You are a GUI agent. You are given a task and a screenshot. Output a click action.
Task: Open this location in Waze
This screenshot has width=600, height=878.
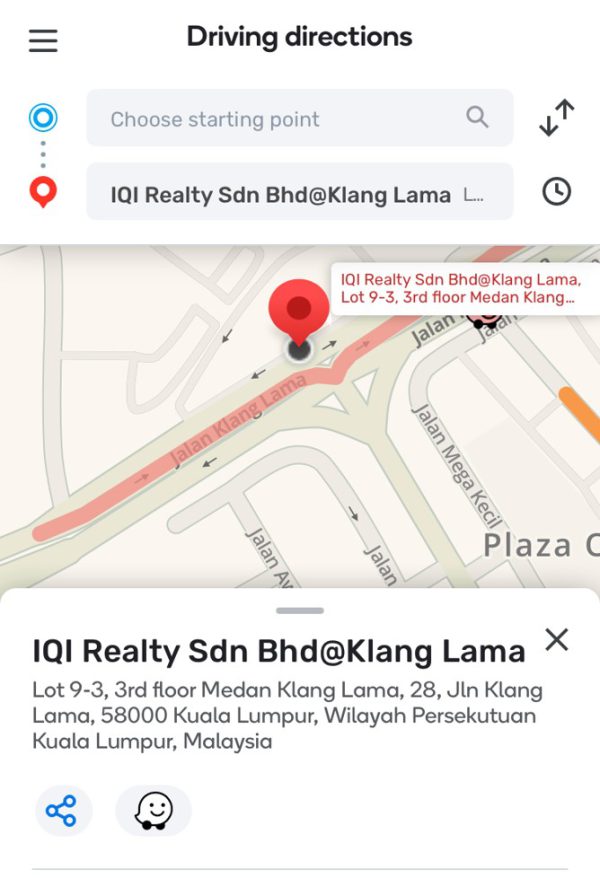pos(153,811)
